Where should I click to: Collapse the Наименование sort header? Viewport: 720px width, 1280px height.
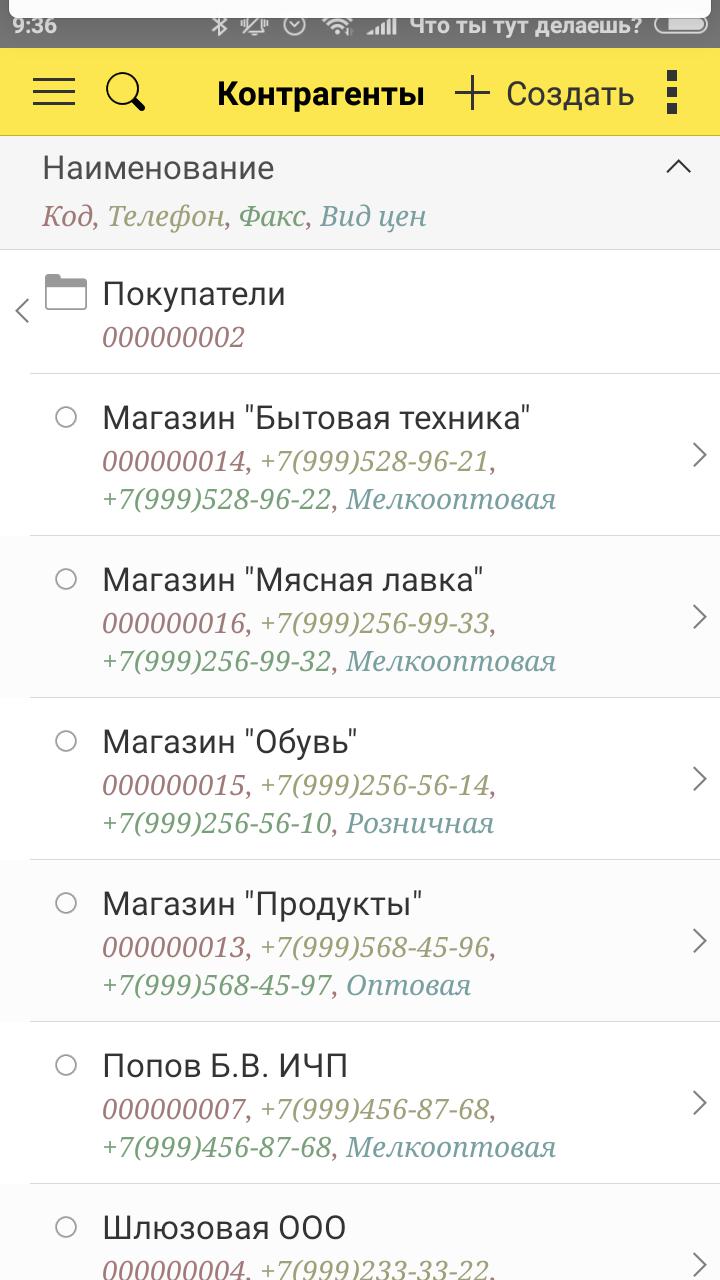point(679,167)
